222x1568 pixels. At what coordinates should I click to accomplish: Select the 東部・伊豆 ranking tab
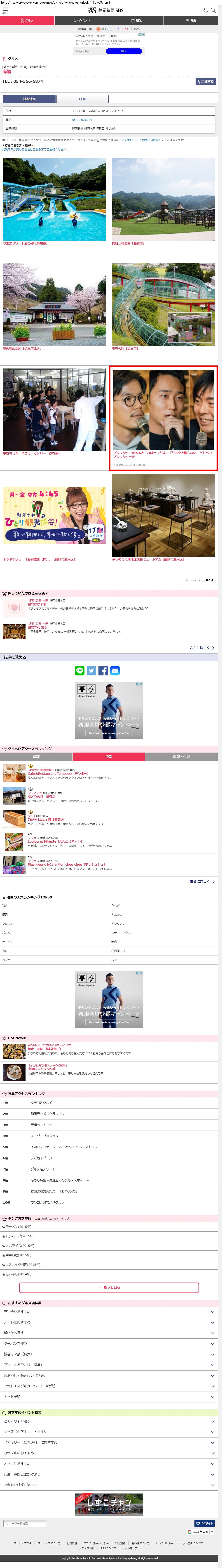(x=181, y=756)
